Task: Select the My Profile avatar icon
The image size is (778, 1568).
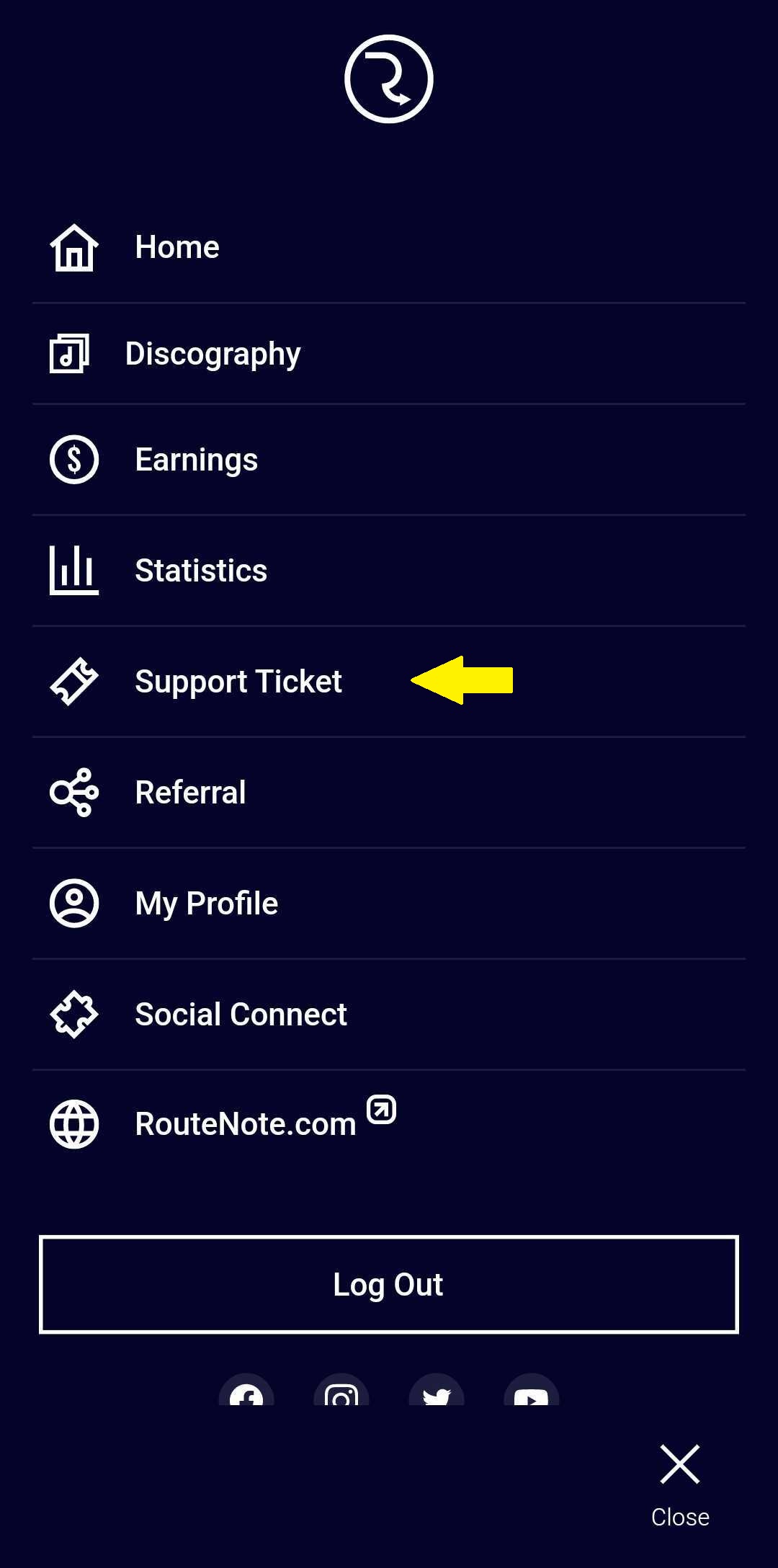Action: tap(73, 901)
